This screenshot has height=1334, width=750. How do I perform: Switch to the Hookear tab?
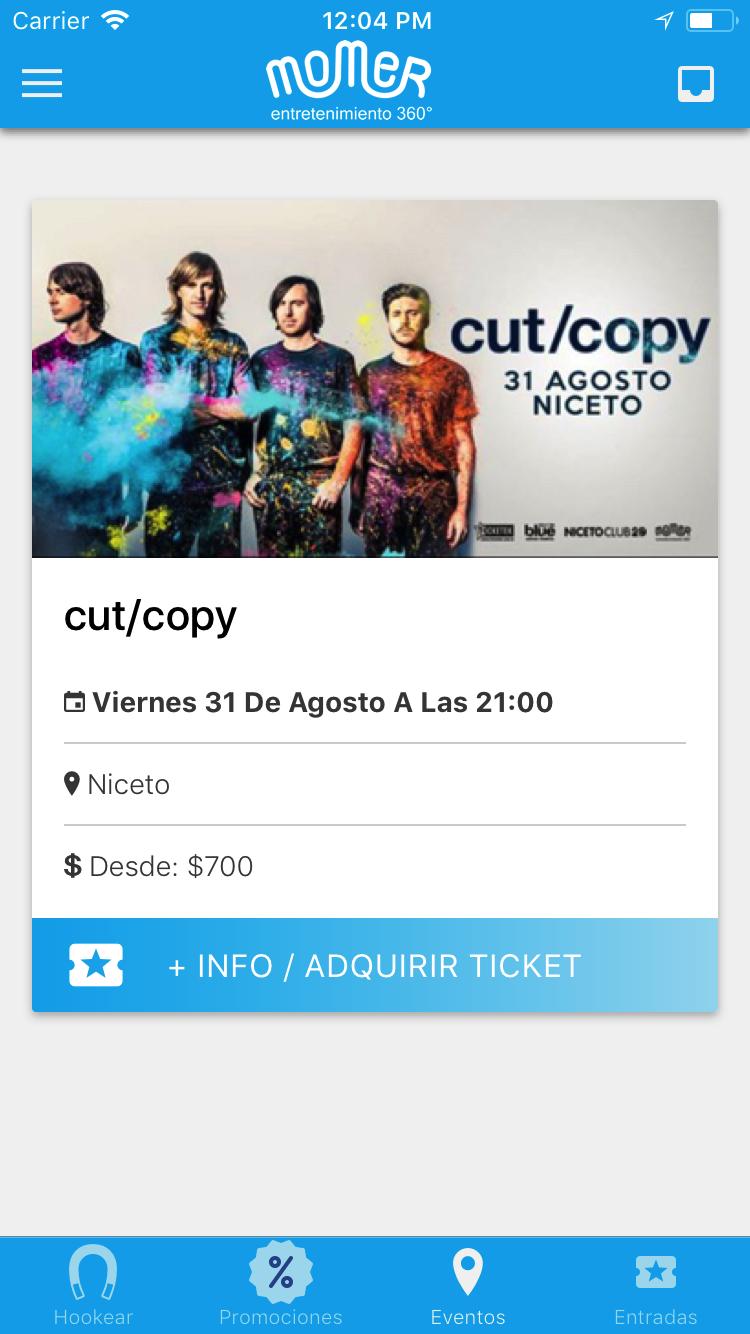tap(93, 1286)
